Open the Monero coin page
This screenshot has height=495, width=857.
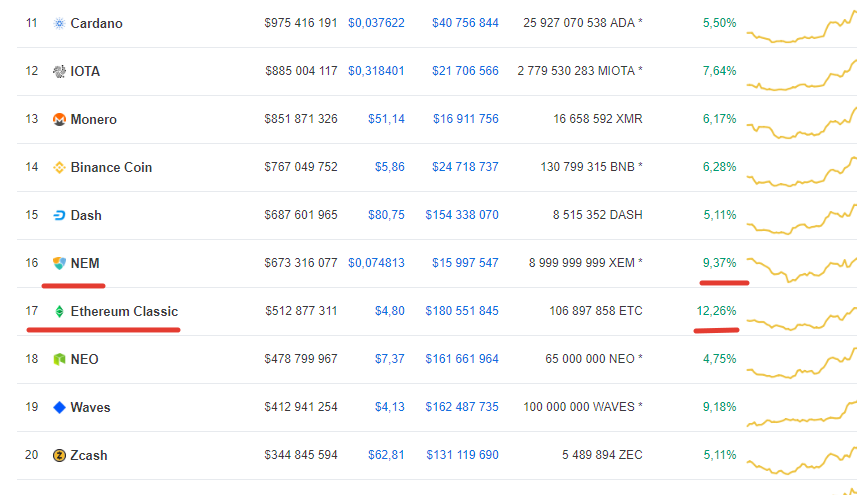click(x=93, y=120)
